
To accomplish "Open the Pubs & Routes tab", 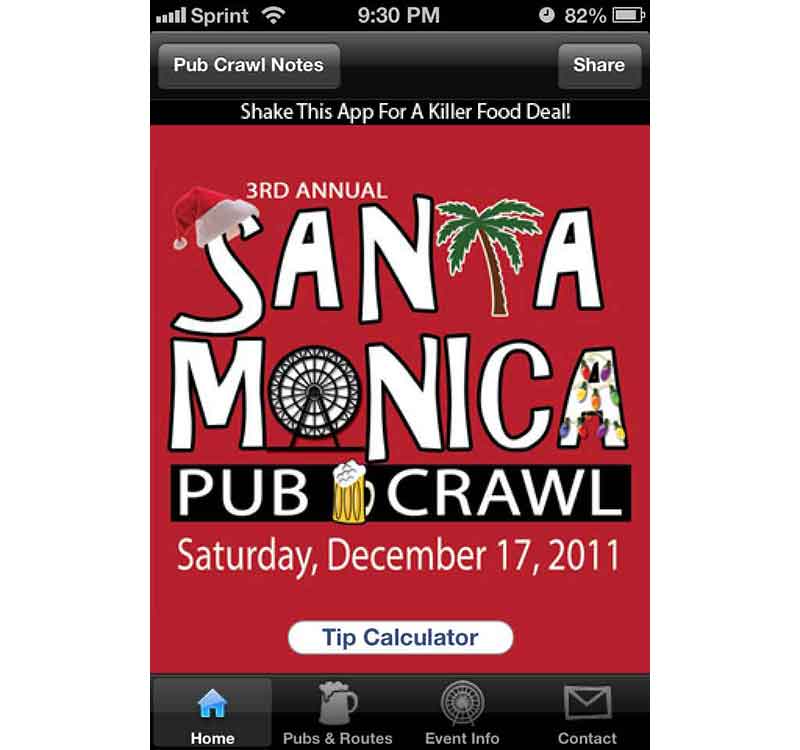I will [337, 713].
